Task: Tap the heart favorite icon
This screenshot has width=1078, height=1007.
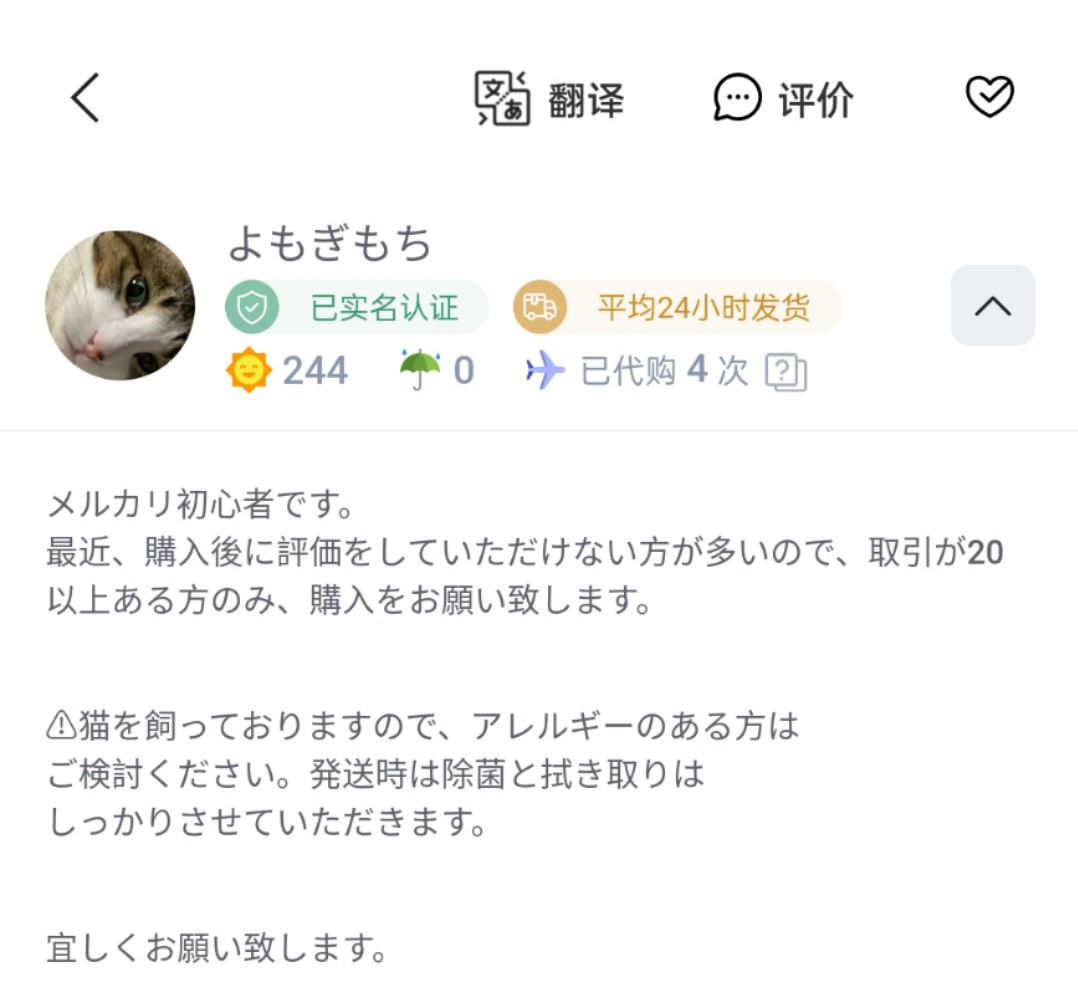Action: point(989,97)
